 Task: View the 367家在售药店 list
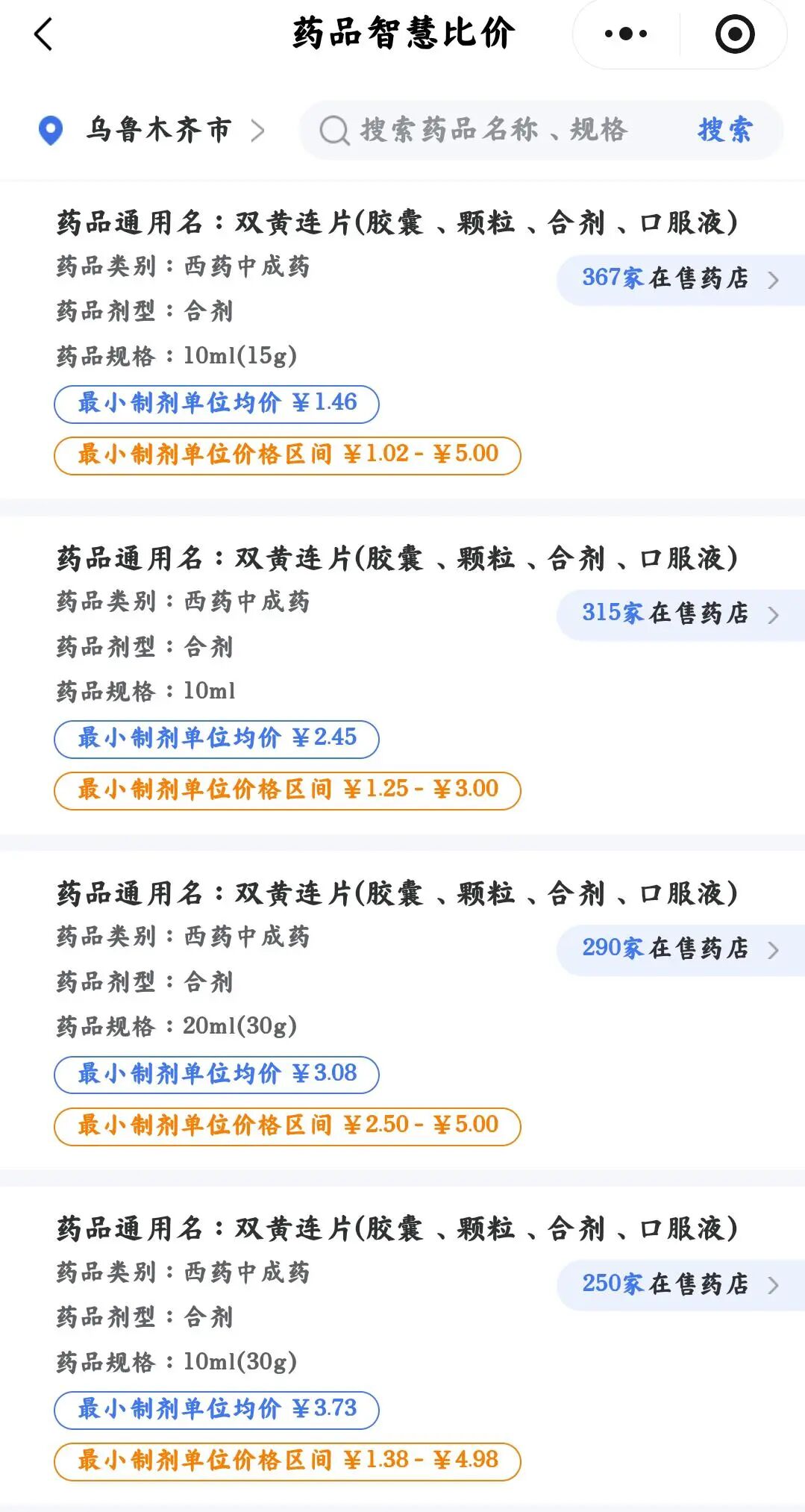pos(680,279)
